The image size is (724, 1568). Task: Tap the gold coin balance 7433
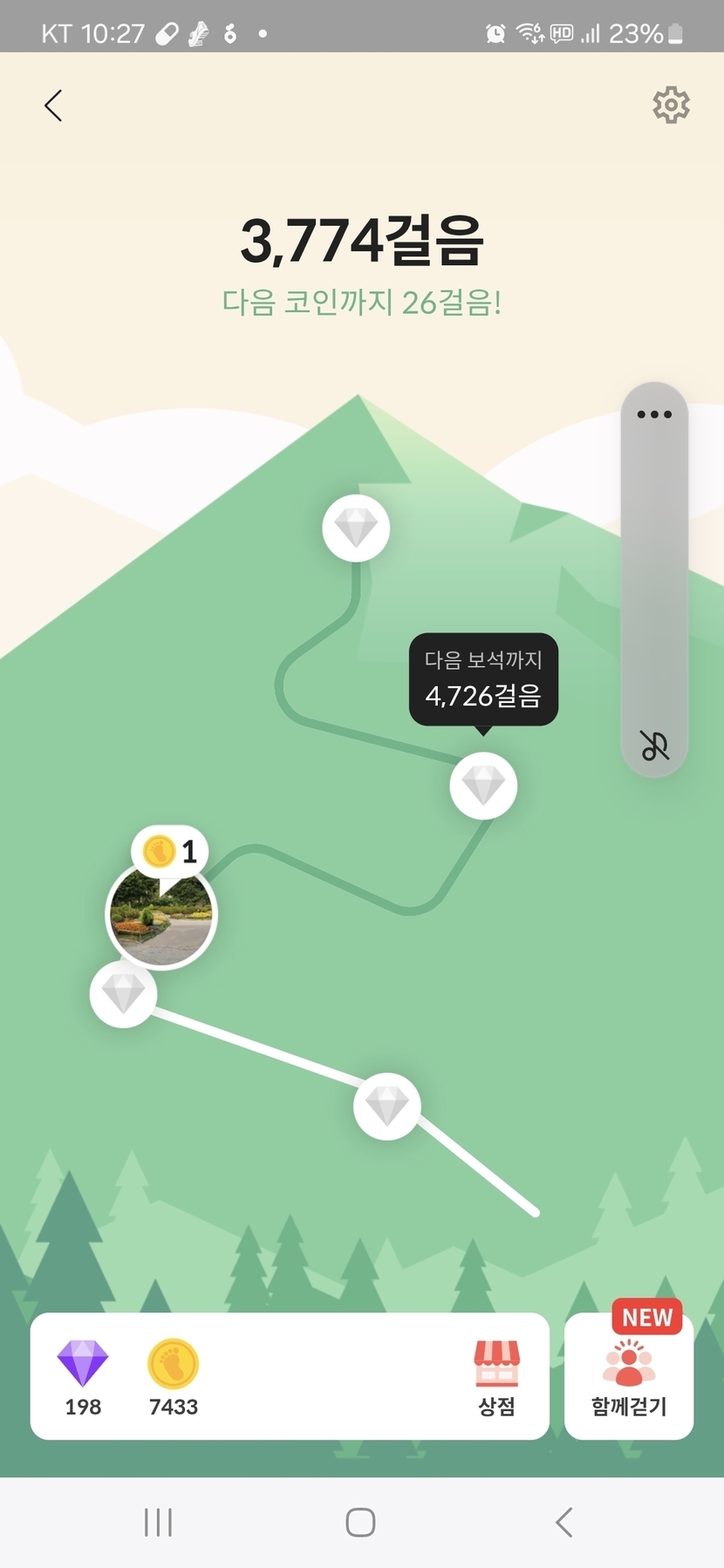[174, 1376]
